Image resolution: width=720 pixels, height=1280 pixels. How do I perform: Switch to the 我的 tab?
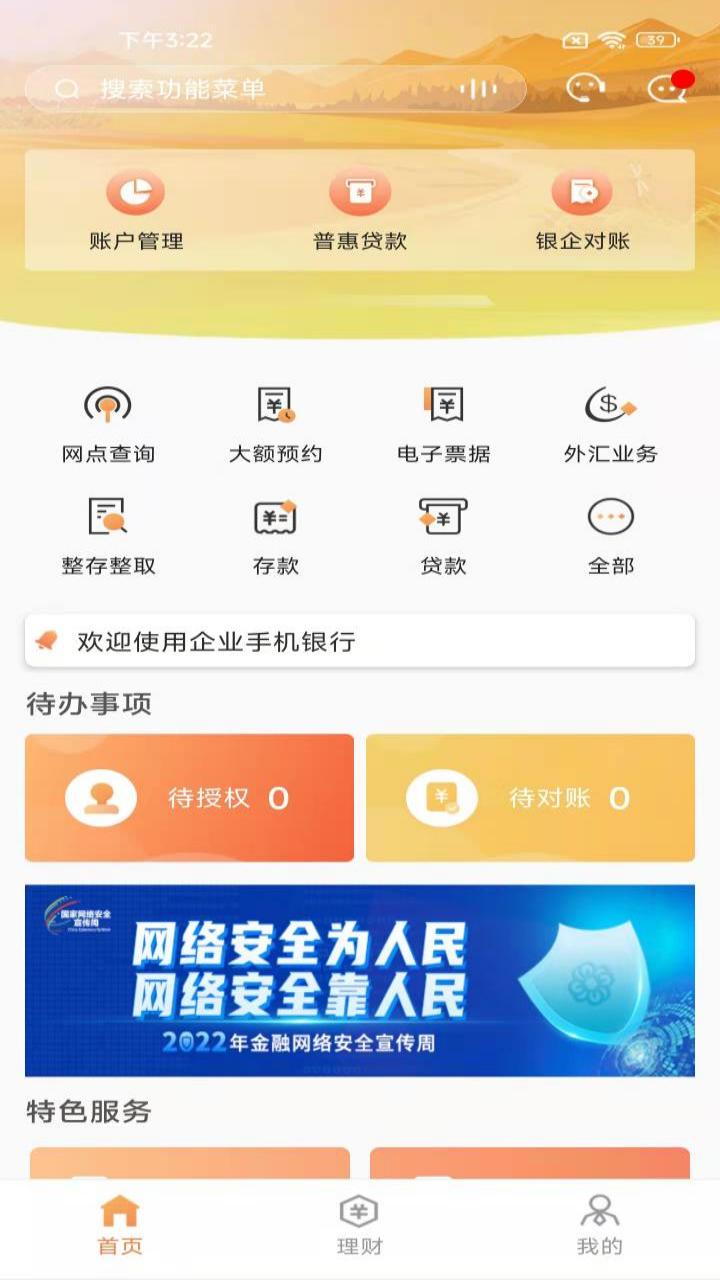599,1226
